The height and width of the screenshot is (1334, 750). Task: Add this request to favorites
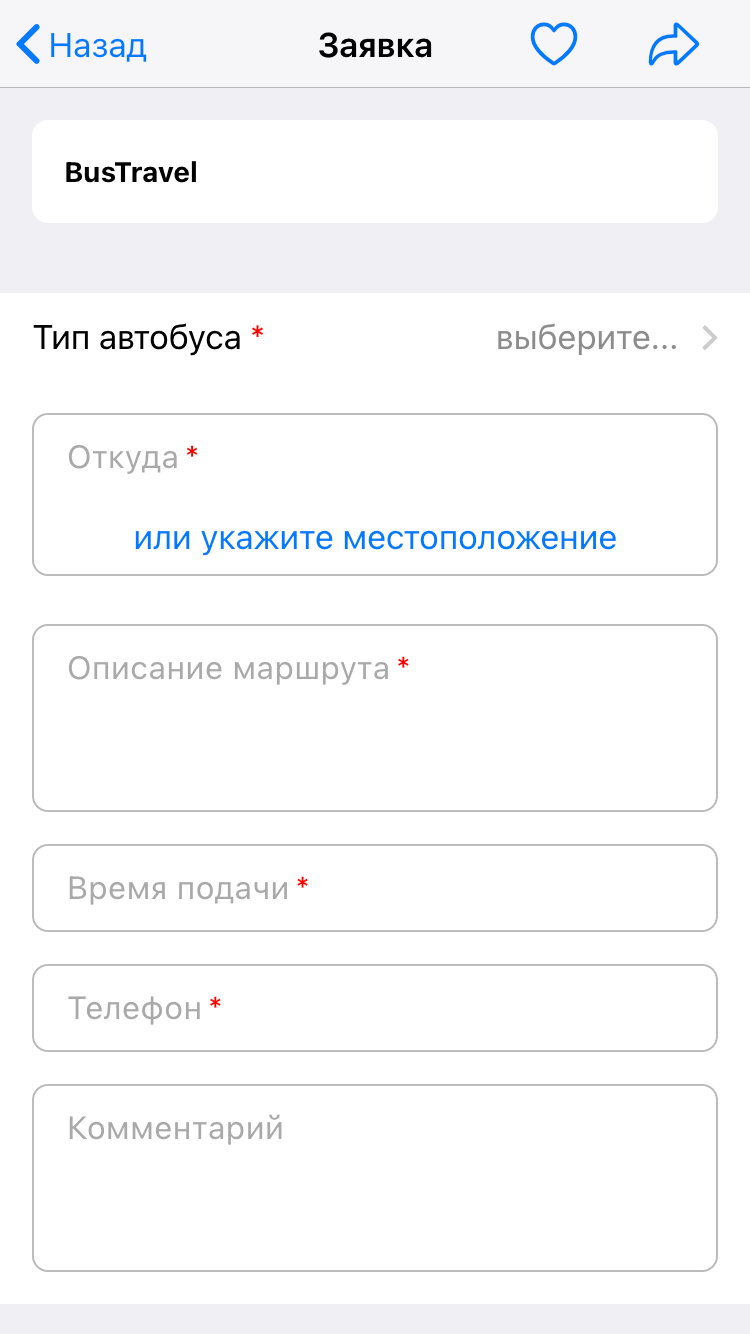pos(553,45)
